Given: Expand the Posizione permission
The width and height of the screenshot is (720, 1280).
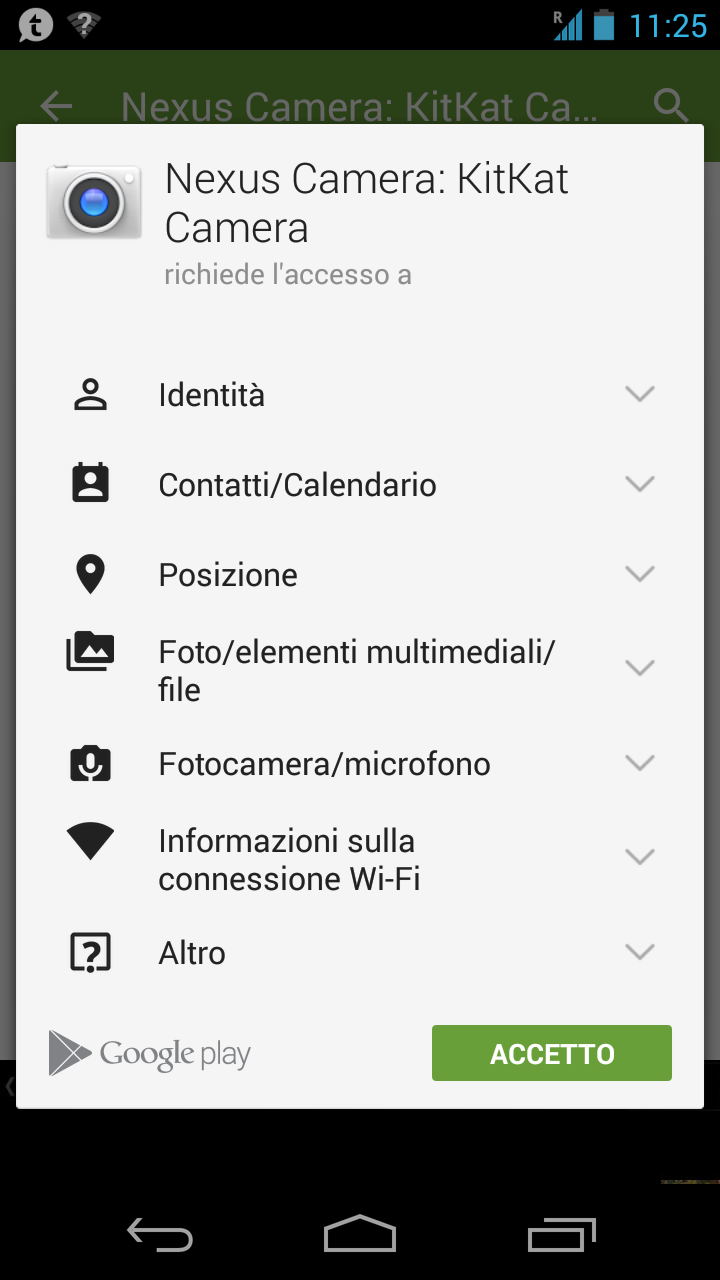Looking at the screenshot, I should tap(360, 575).
